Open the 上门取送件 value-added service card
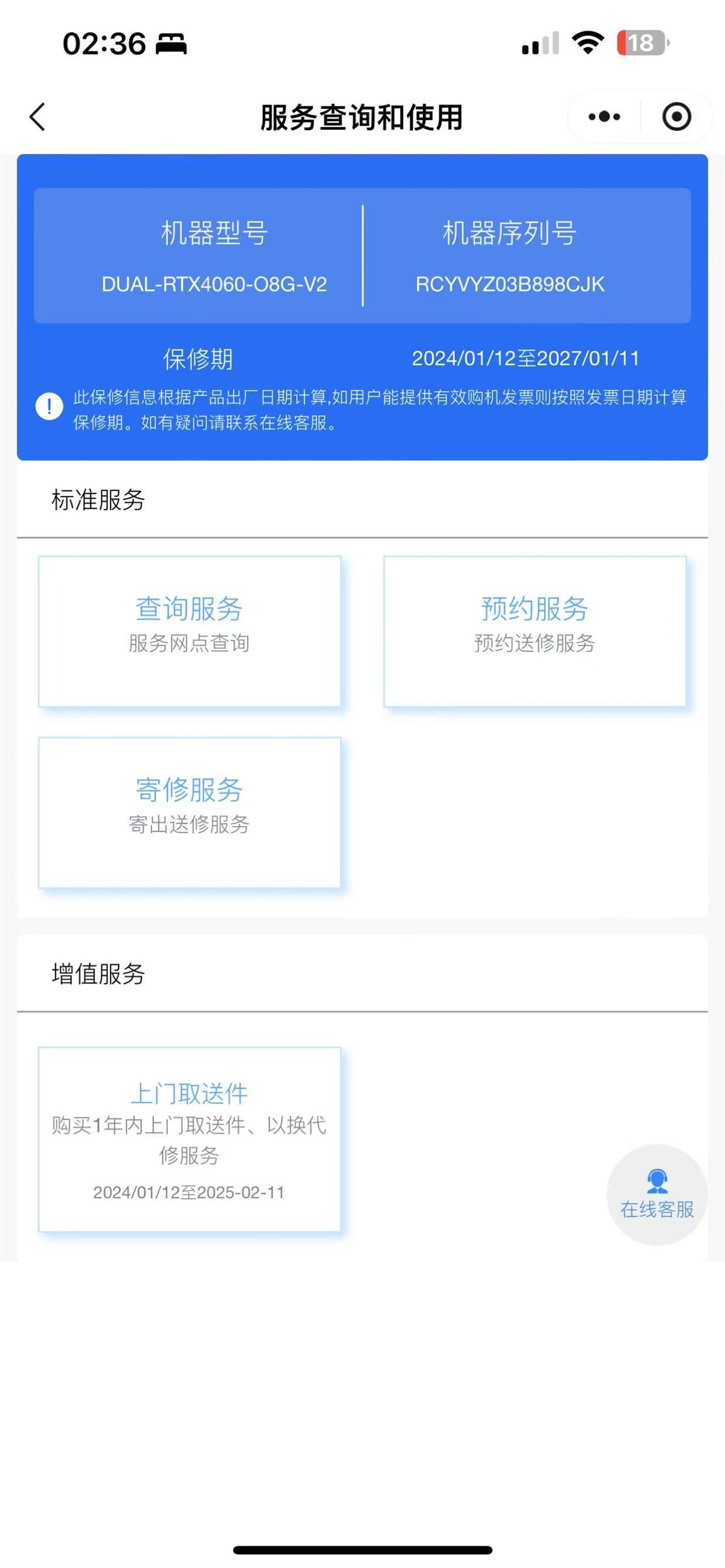This screenshot has width=725, height=1568. pos(190,1139)
